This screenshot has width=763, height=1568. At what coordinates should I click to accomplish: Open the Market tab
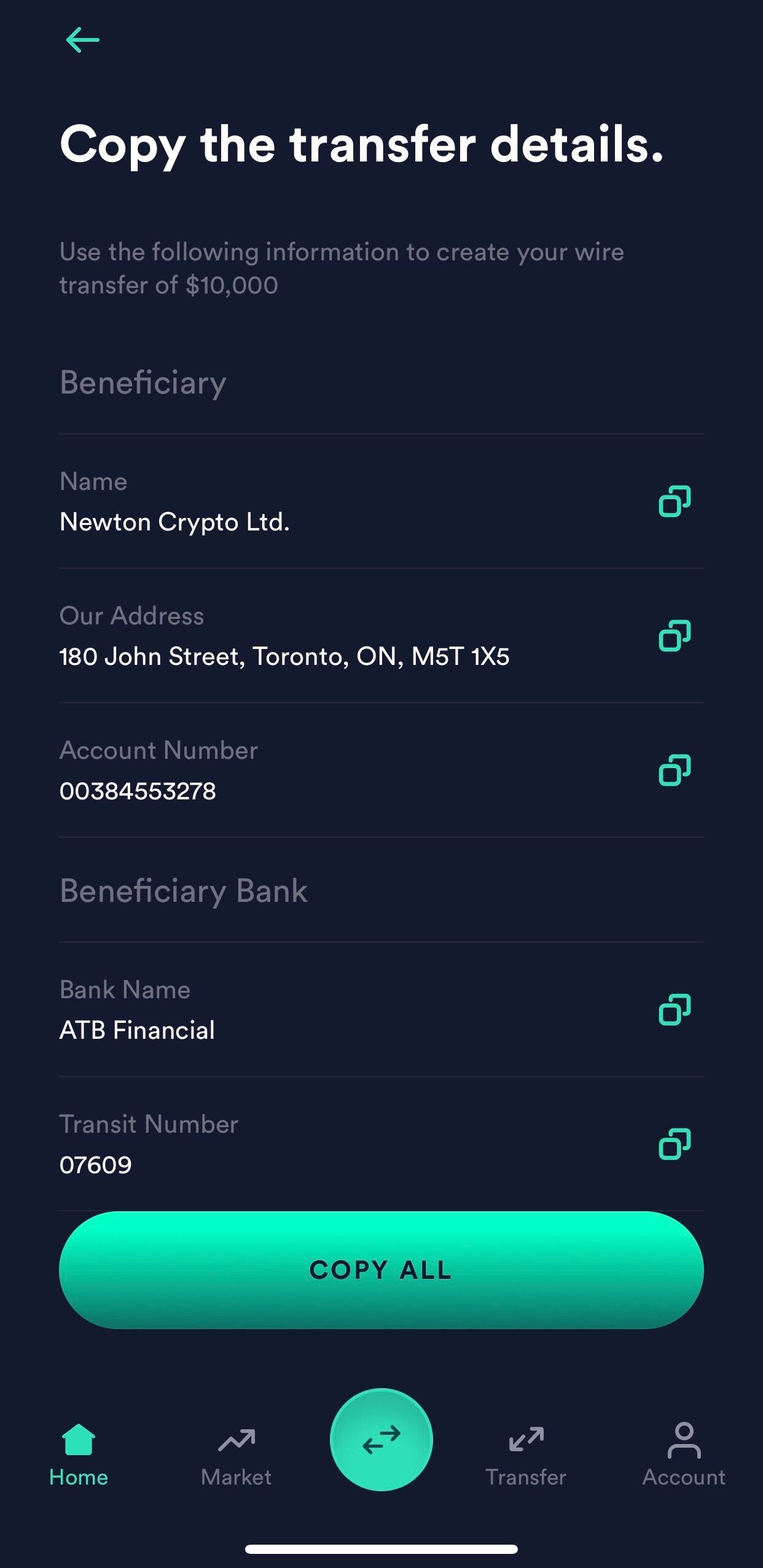click(x=236, y=1456)
